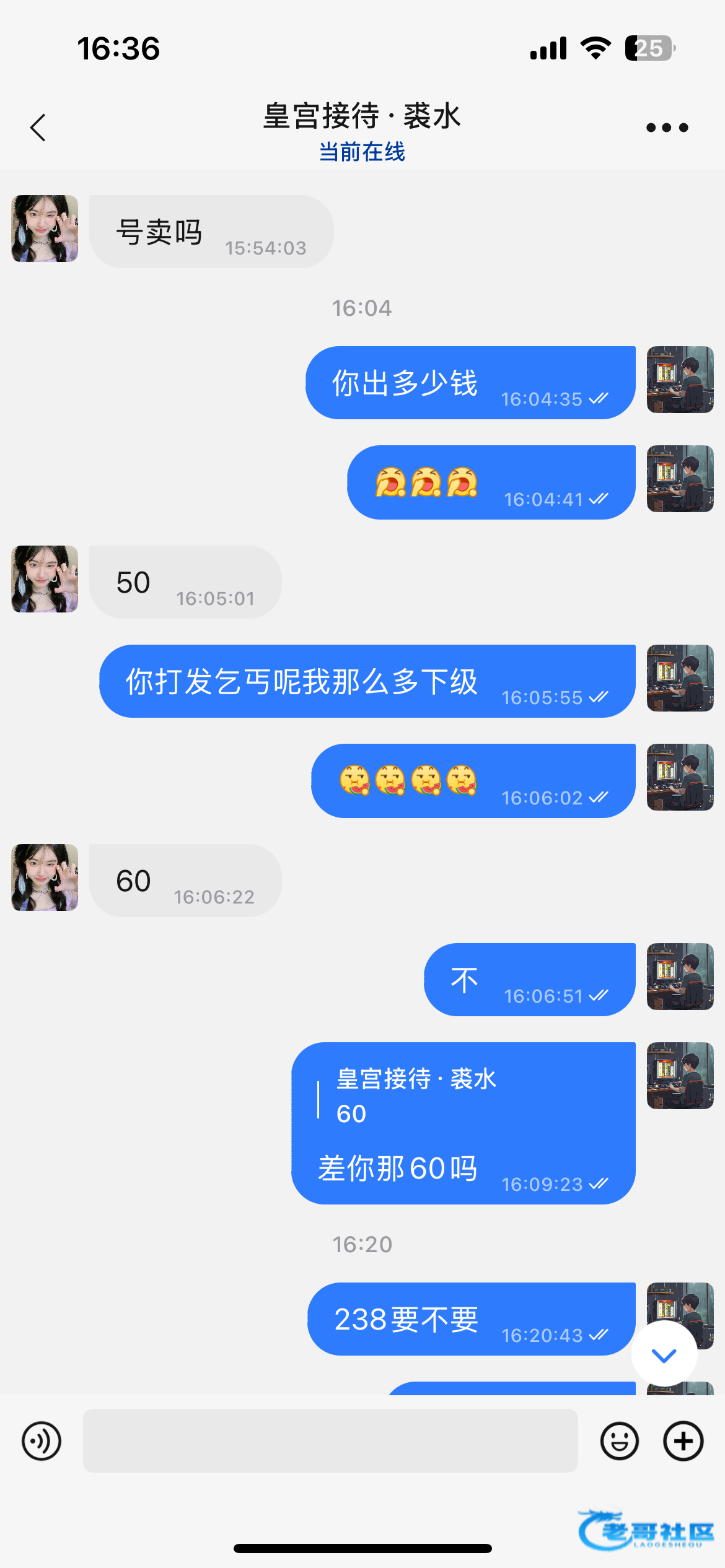
Task: Open the plus attachment menu
Action: [x=683, y=1441]
